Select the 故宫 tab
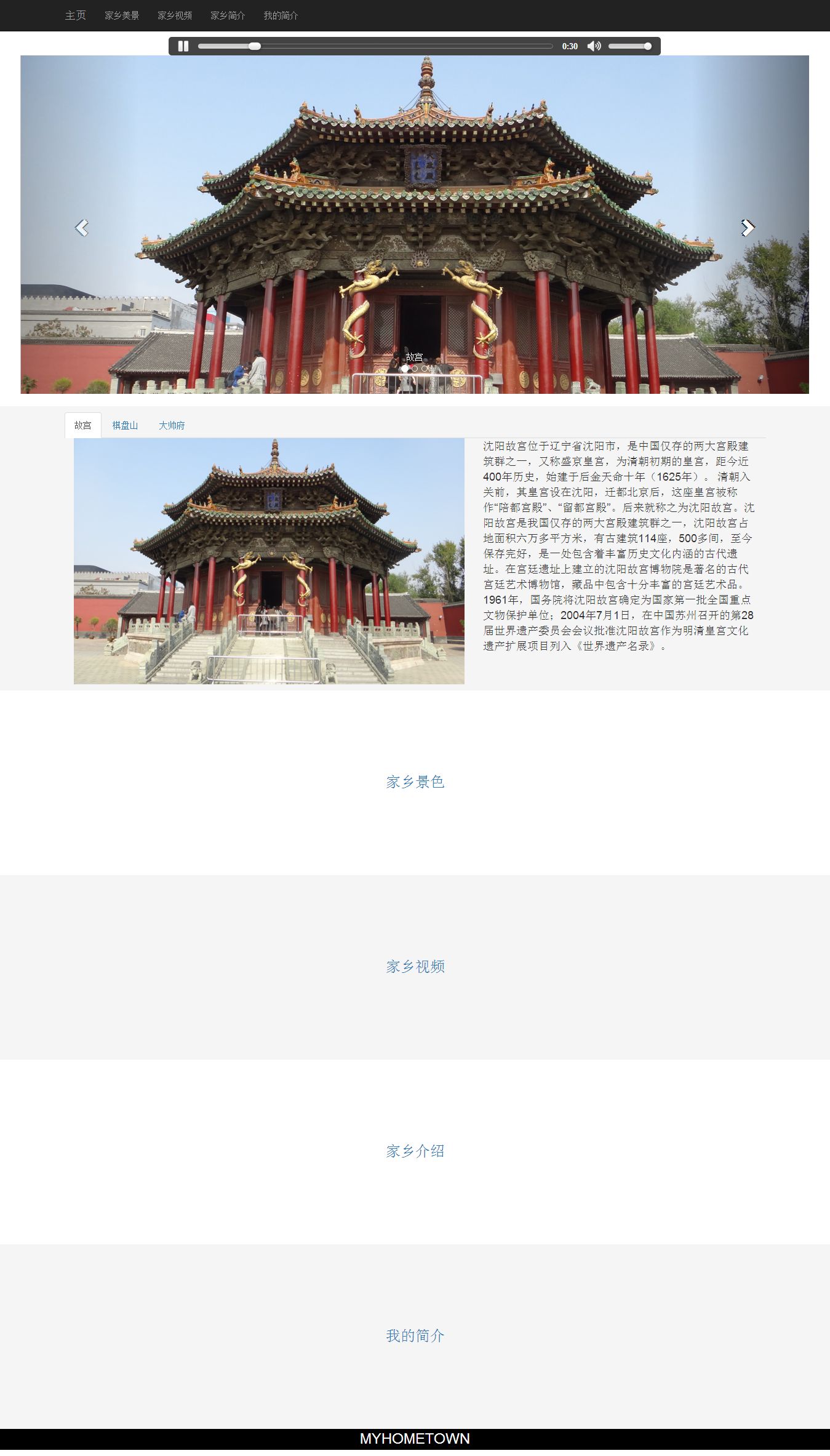The height and width of the screenshot is (1456, 830). pos(83,425)
